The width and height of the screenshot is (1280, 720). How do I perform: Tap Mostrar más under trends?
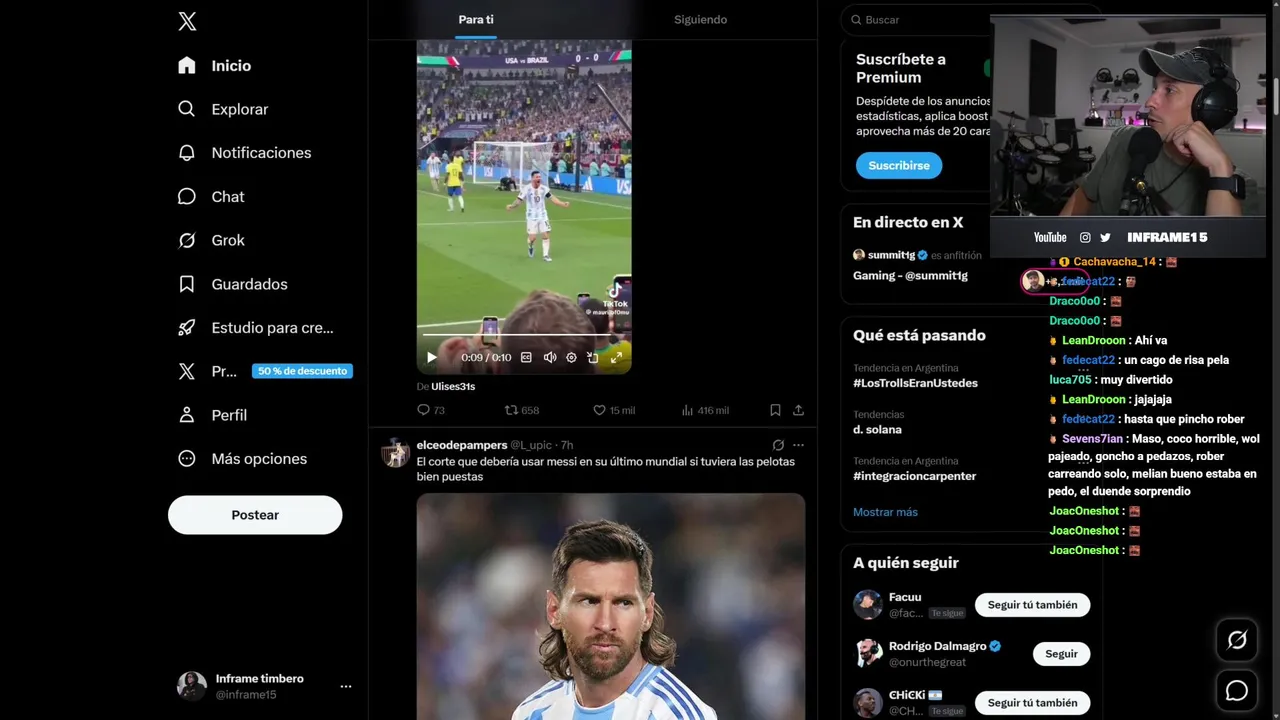tap(885, 512)
